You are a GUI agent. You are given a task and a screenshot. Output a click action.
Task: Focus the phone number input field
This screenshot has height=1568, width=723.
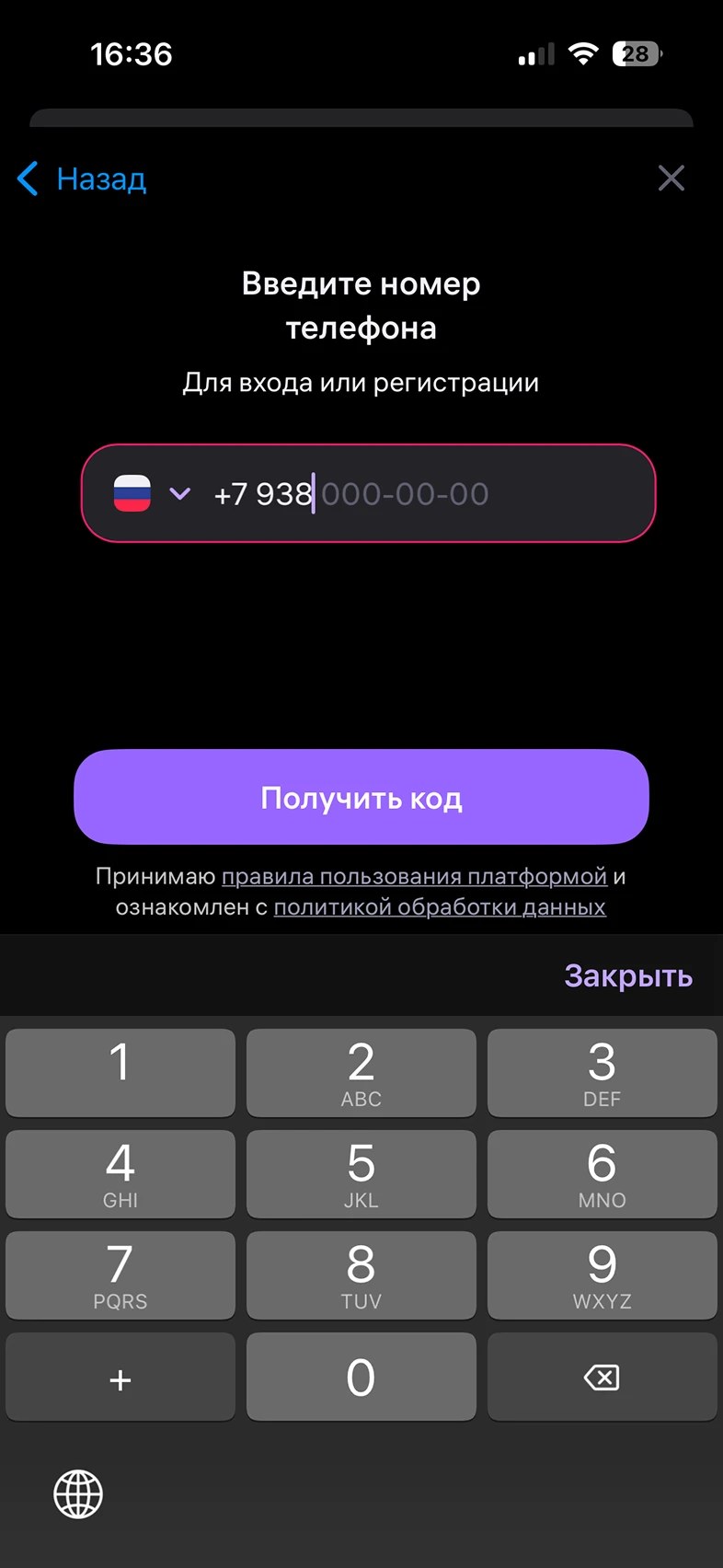(x=423, y=494)
